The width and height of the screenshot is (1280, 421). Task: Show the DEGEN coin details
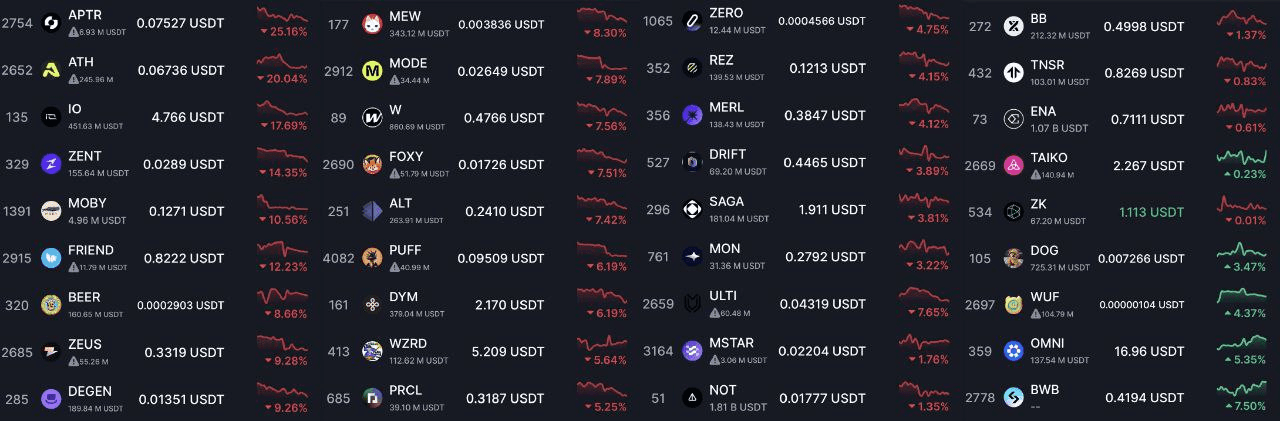tap(90, 391)
